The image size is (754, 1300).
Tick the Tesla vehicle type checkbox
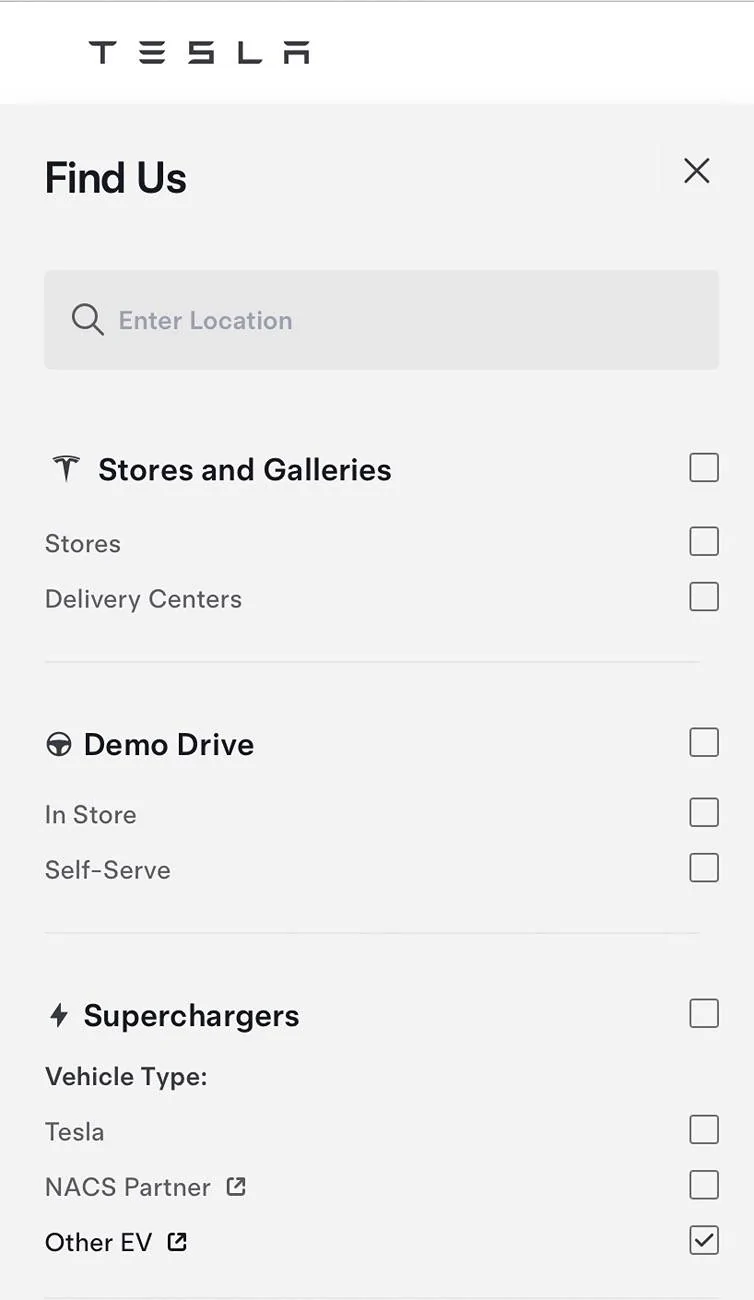pos(704,1130)
